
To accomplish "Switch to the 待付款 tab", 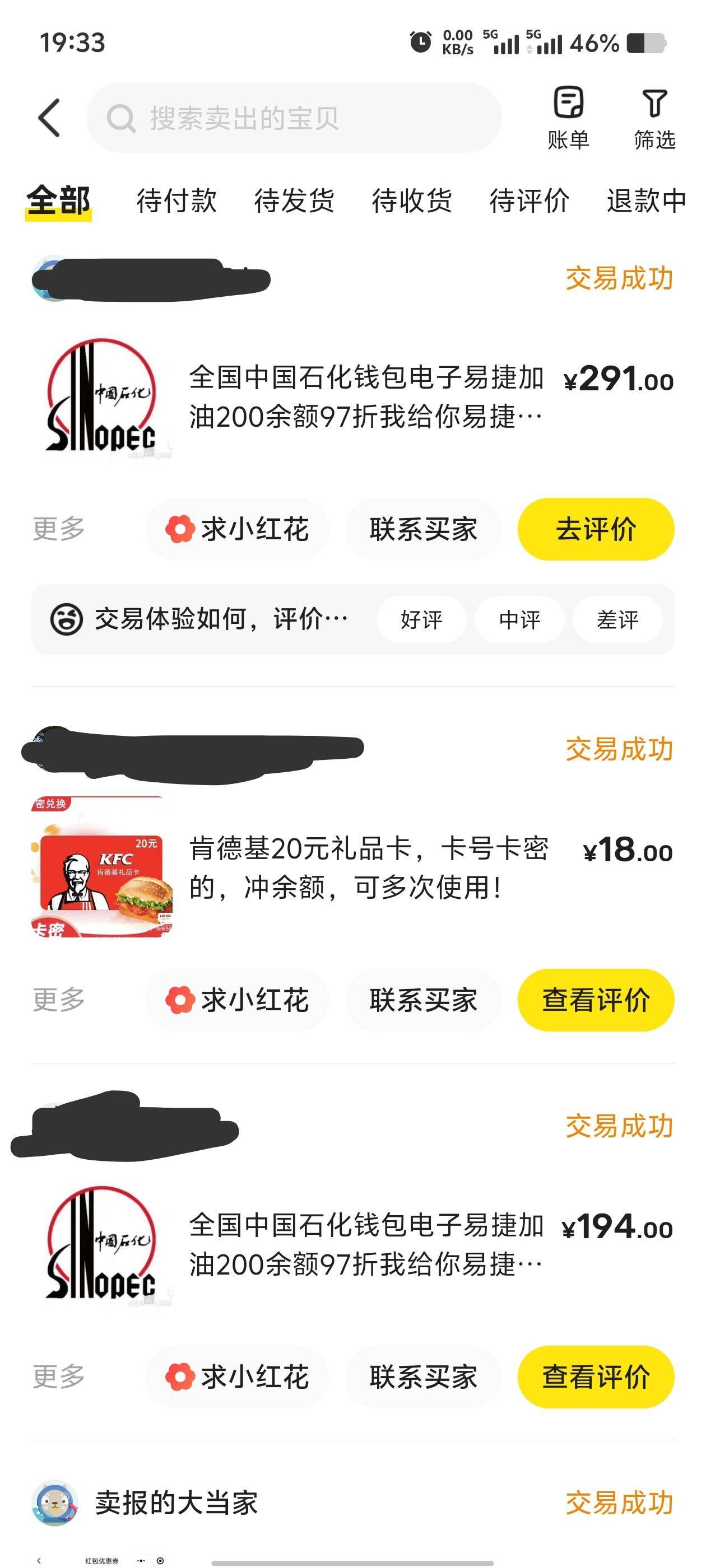I will tap(176, 200).
